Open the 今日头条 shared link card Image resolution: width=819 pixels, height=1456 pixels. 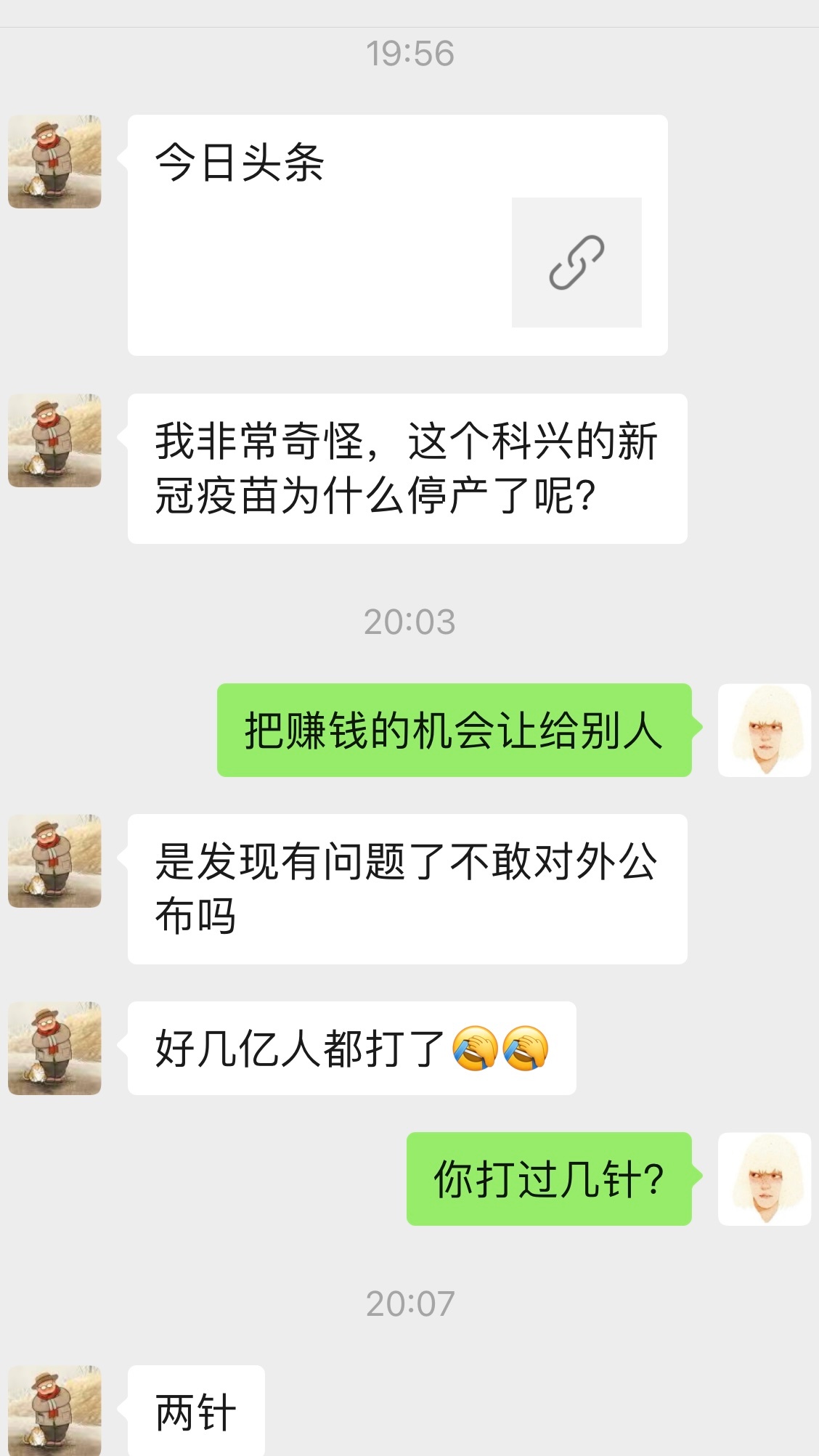[397, 235]
